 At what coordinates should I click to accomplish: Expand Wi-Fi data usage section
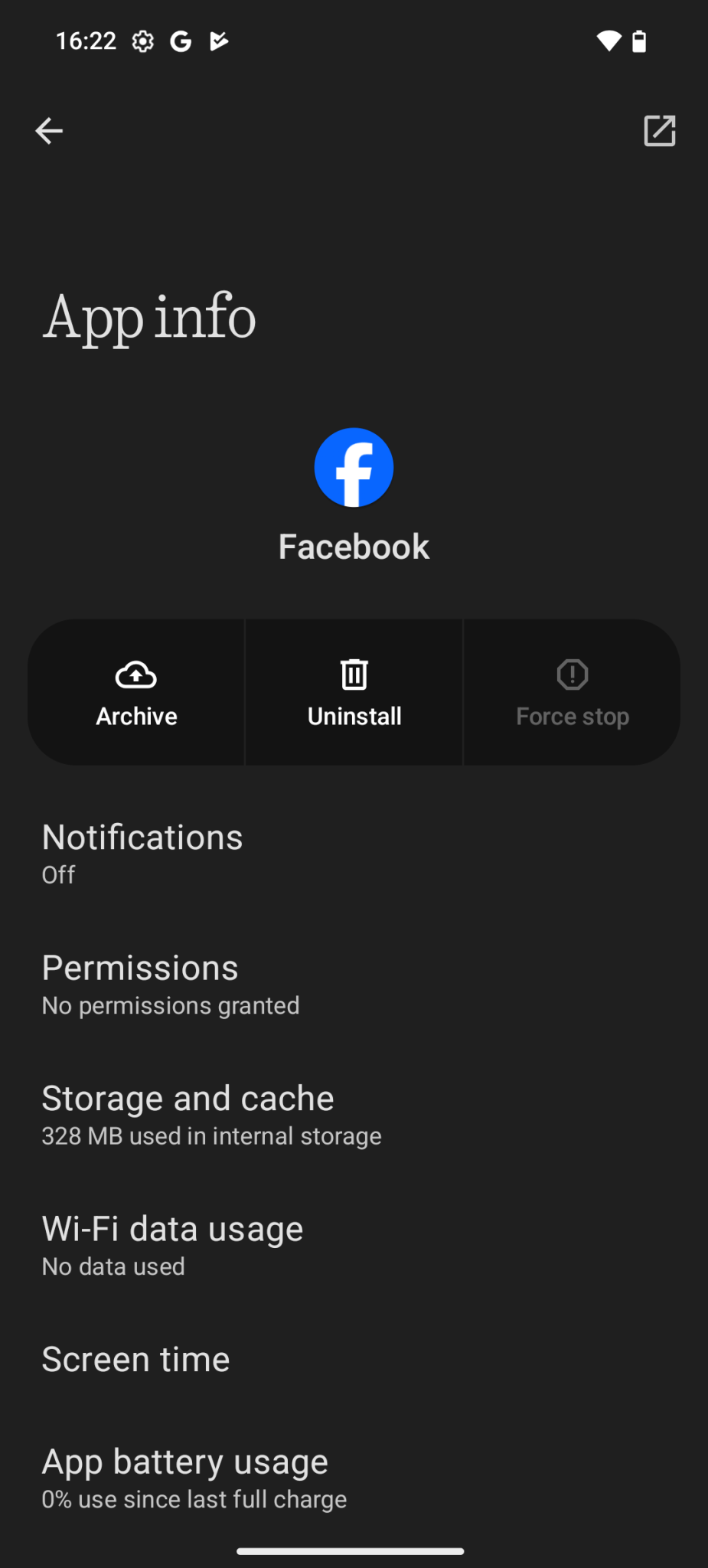[172, 1243]
